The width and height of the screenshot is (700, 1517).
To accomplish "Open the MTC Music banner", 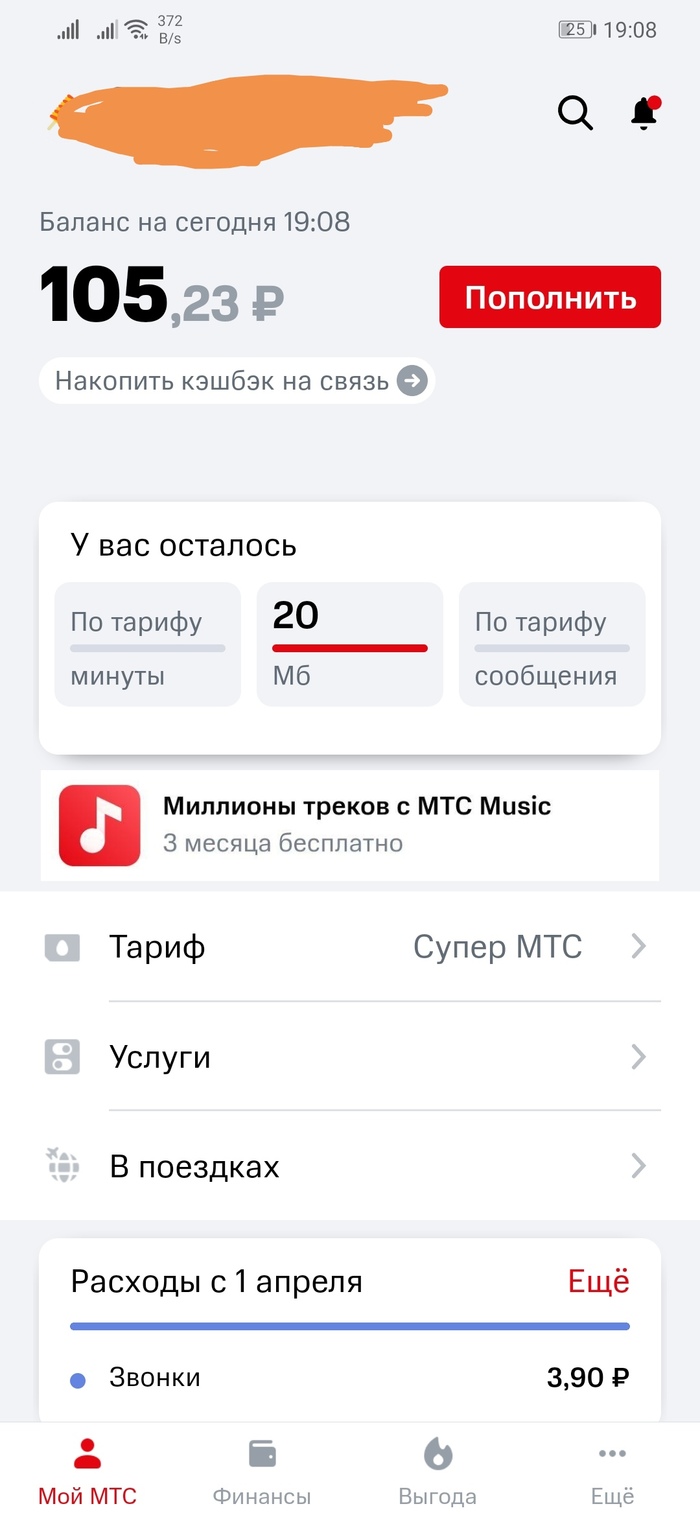I will tap(350, 825).
